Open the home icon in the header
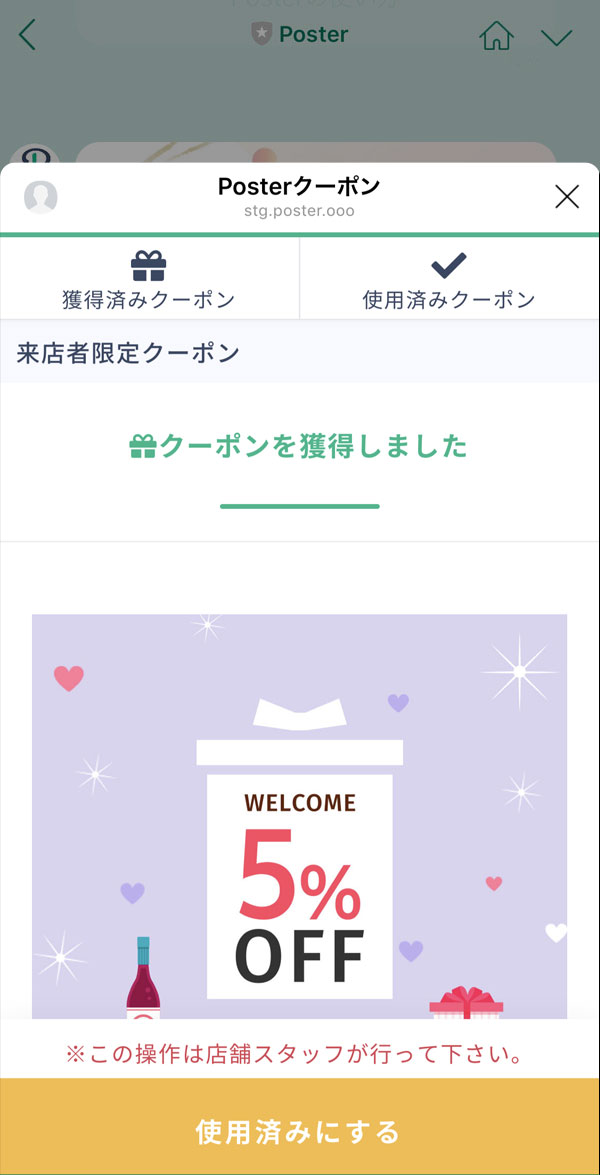Screen dimensions: 600x1175 [x=497, y=35]
